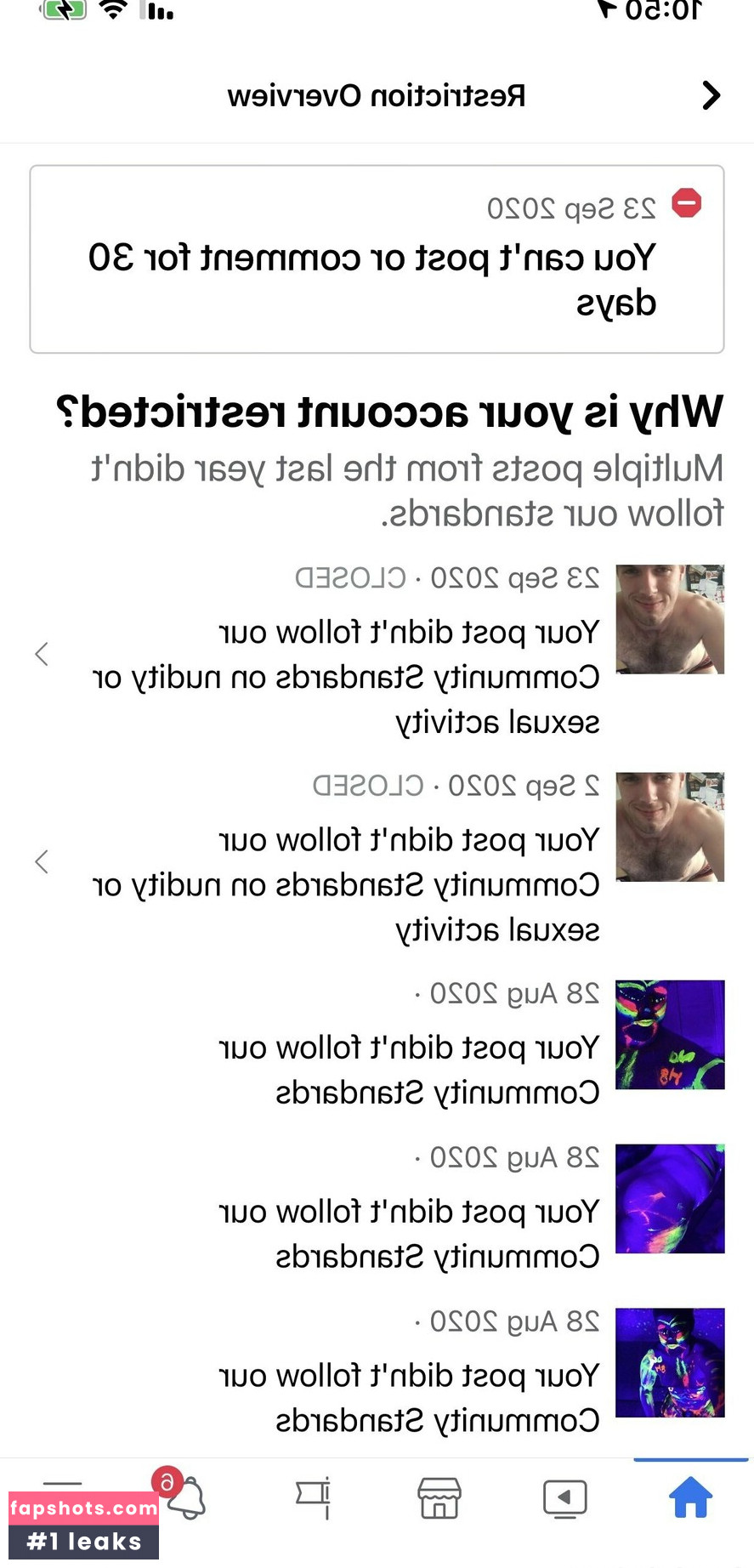The image size is (754, 1568).
Task: Open the Pages flag tab
Action: click(x=314, y=1497)
